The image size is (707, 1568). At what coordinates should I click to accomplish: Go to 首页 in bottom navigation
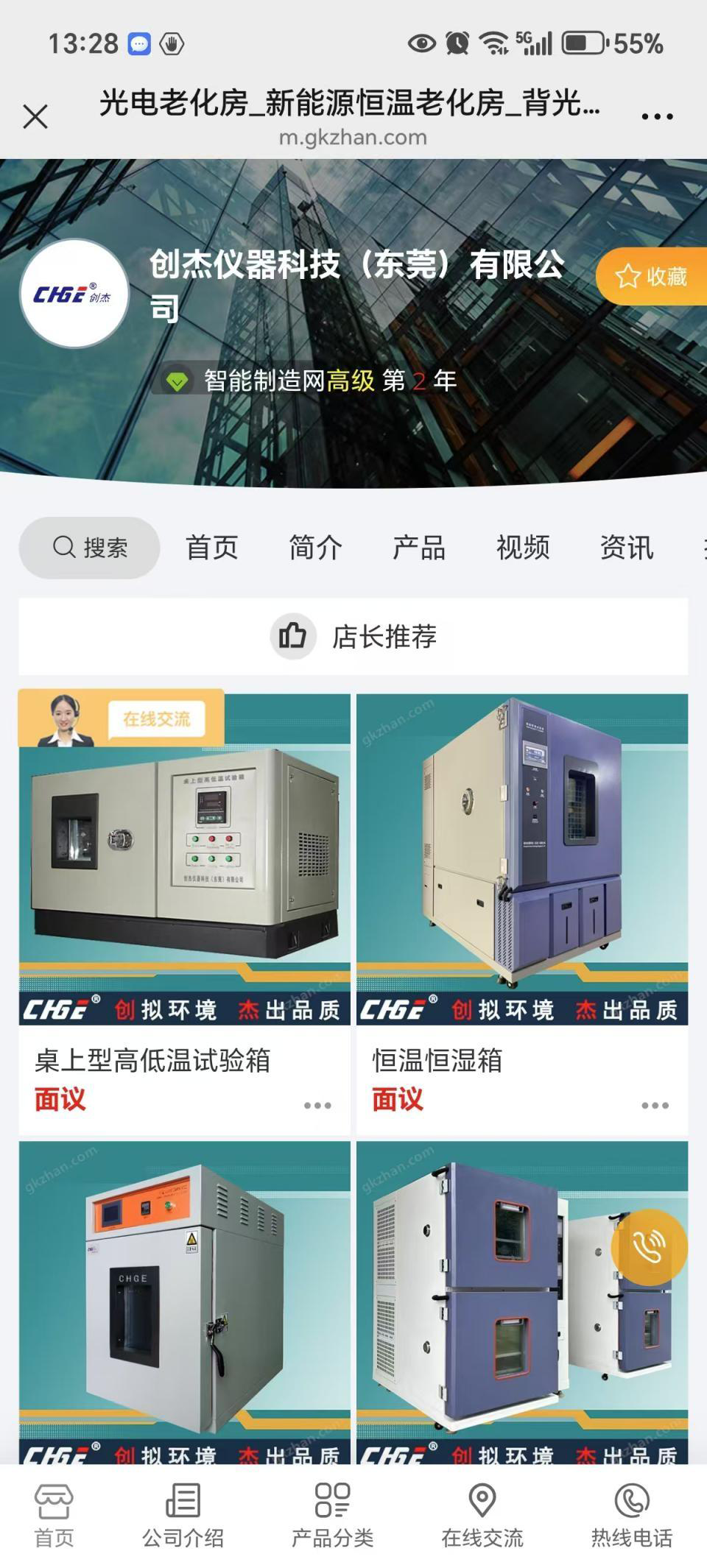[54, 1515]
